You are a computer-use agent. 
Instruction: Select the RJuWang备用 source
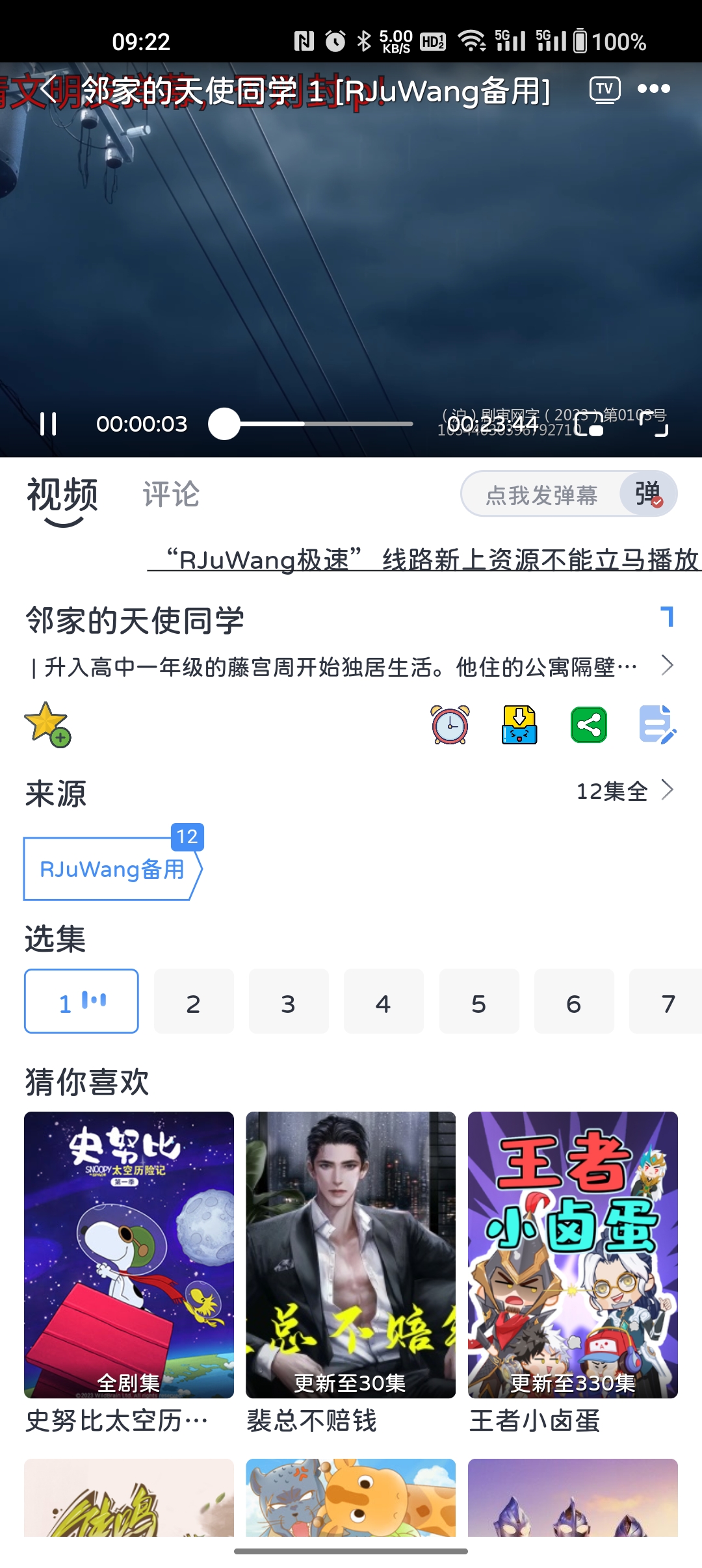point(113,869)
